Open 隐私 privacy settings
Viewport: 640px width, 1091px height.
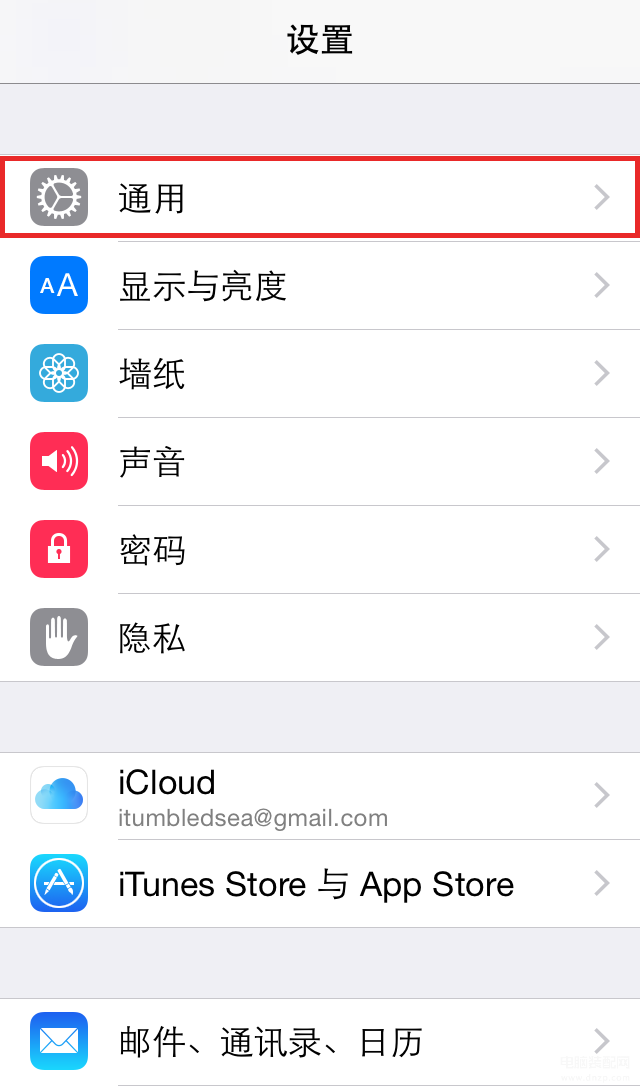[x=320, y=637]
